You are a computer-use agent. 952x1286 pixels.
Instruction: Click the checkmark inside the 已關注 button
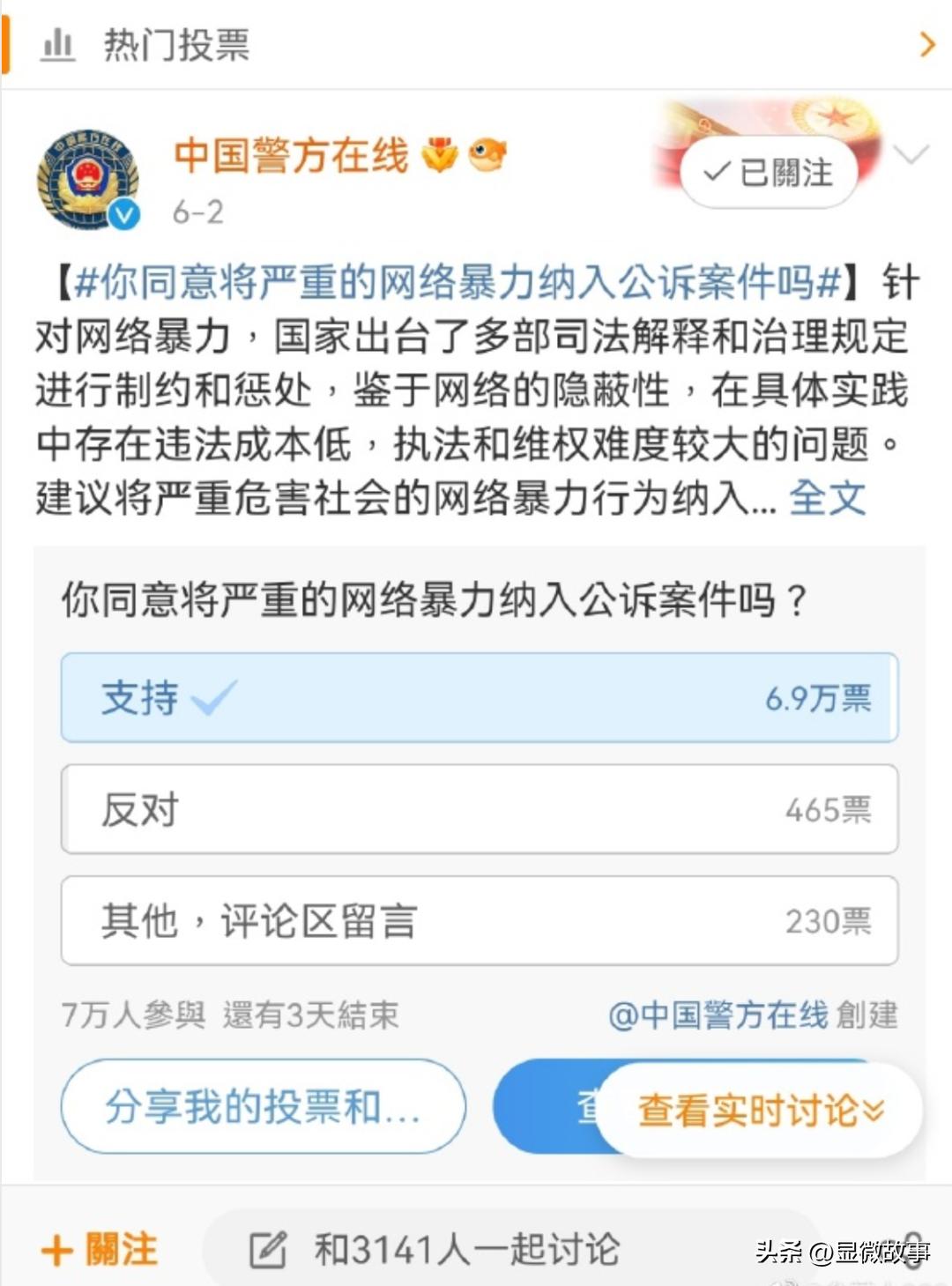point(716,174)
